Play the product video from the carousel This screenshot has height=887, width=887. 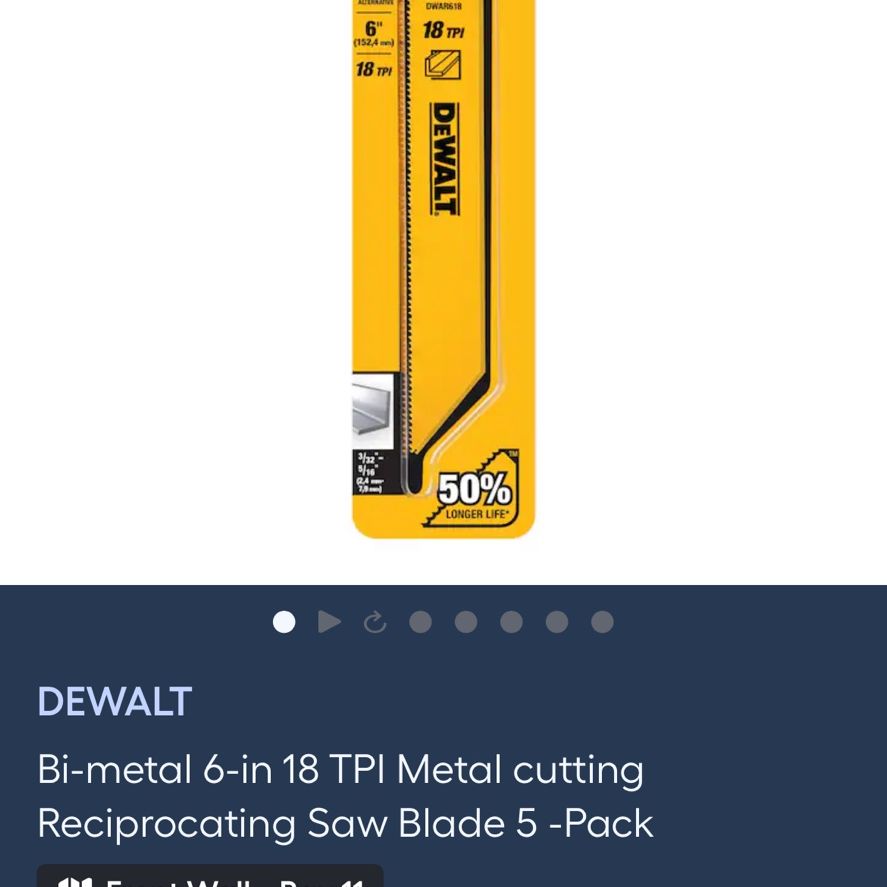click(x=329, y=622)
